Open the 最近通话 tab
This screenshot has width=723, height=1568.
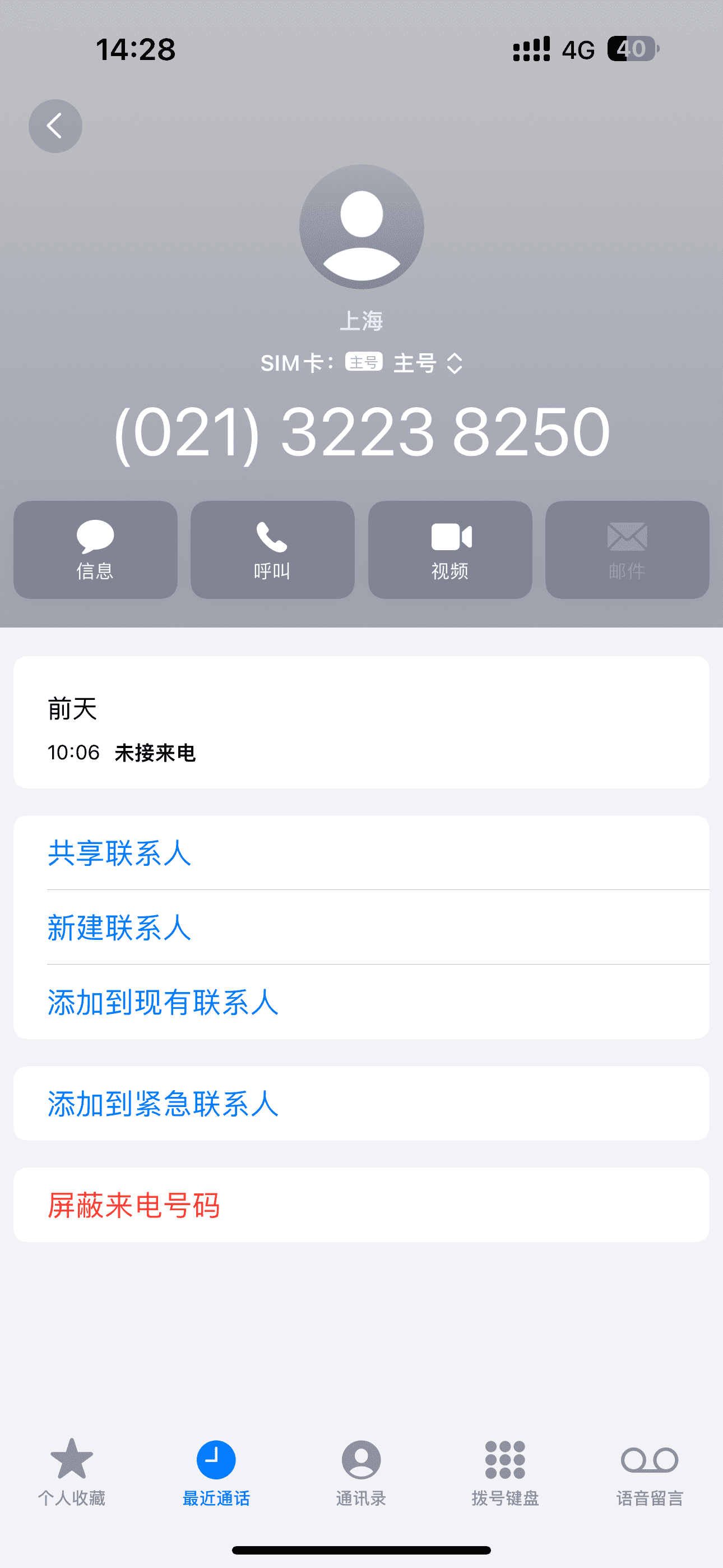(216, 1472)
